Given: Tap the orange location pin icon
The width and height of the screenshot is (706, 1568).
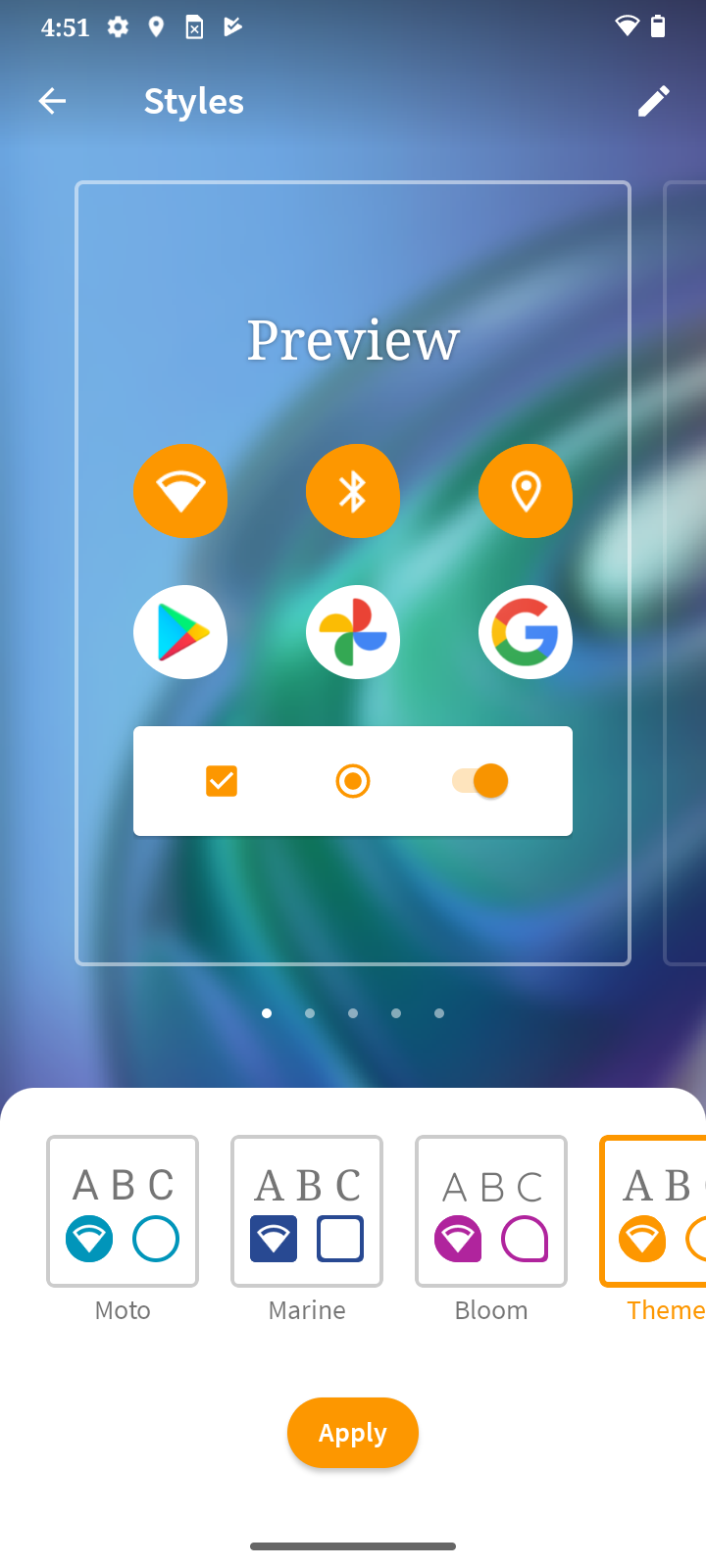Looking at the screenshot, I should coord(526,491).
